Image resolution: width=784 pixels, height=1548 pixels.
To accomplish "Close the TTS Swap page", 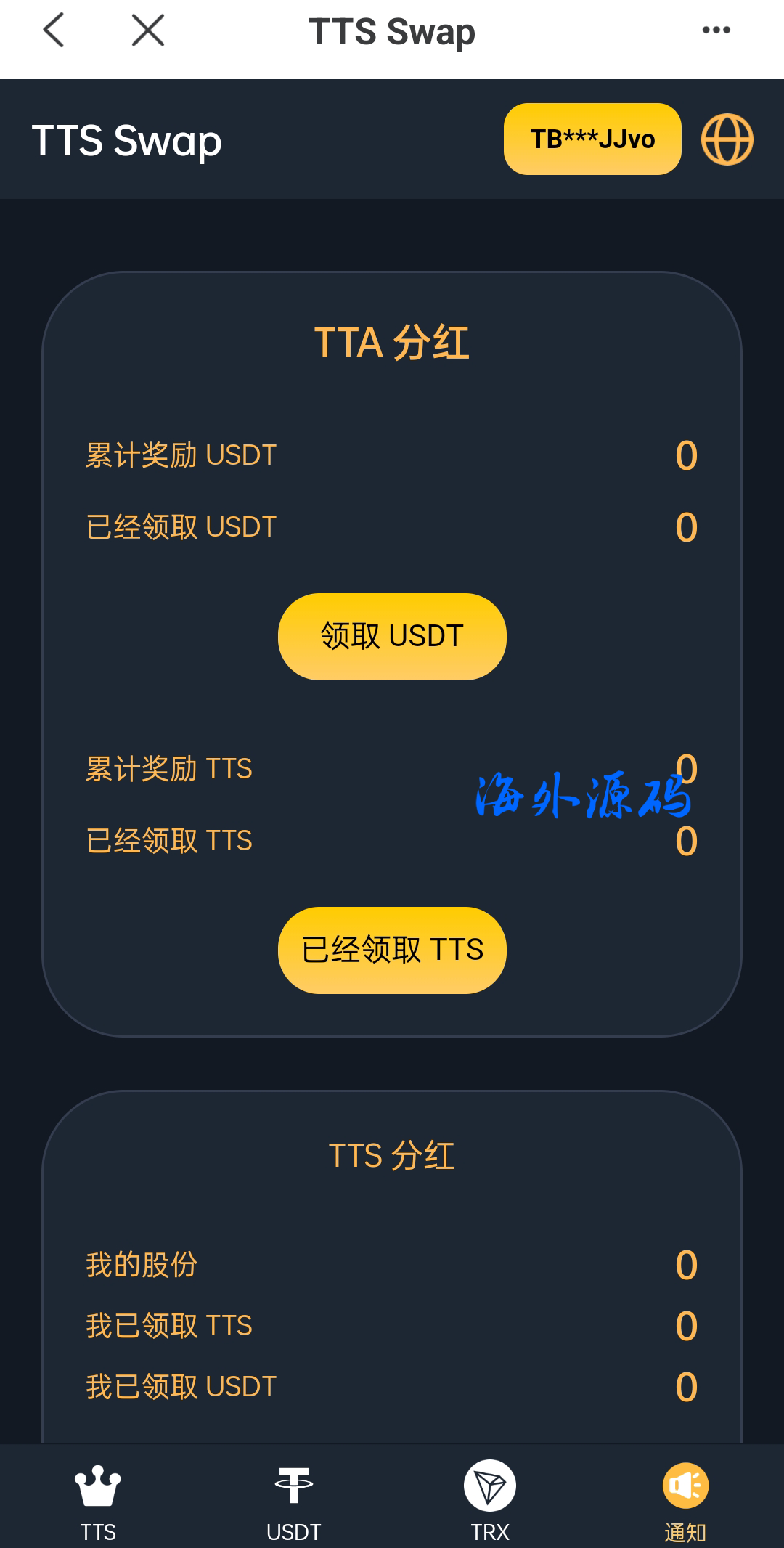I will [148, 30].
